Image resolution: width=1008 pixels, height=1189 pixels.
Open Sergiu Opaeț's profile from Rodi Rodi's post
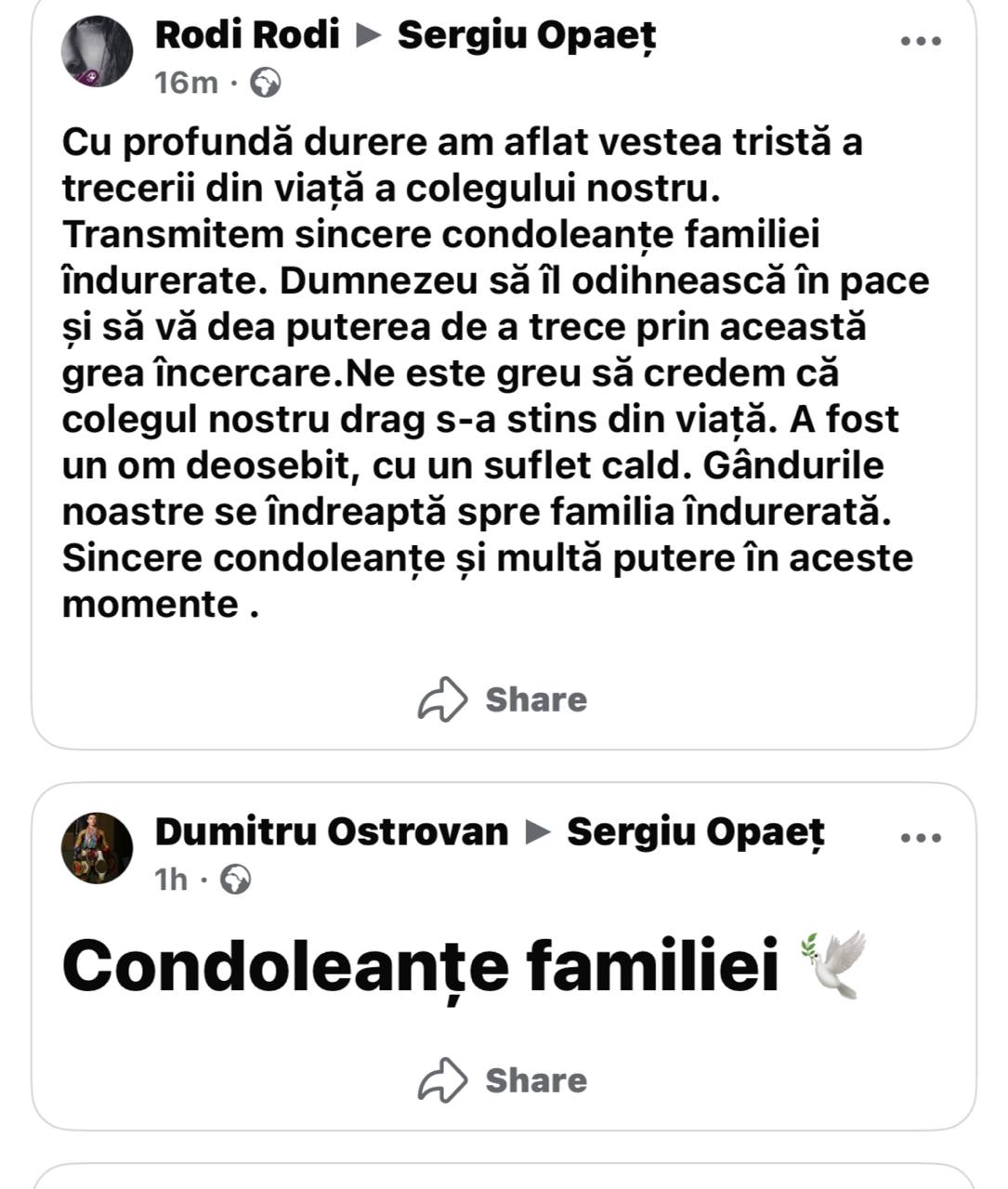point(527,35)
